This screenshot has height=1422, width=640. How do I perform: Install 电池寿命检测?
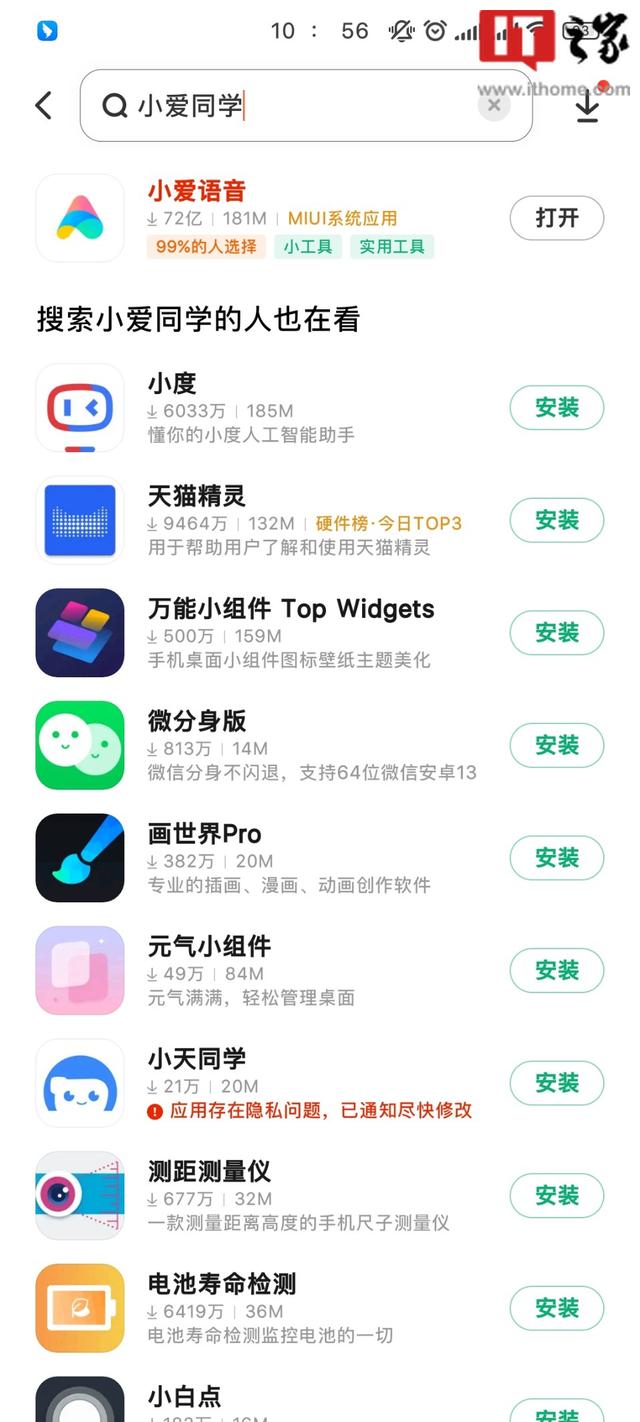pyautogui.click(x=556, y=1308)
